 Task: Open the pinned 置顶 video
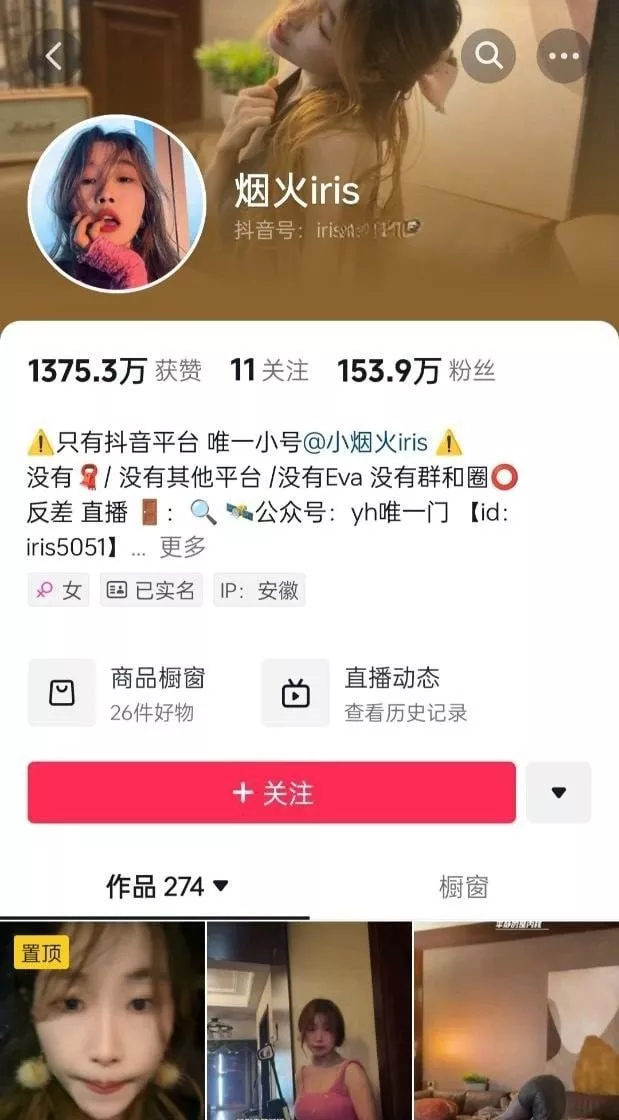(102, 1021)
